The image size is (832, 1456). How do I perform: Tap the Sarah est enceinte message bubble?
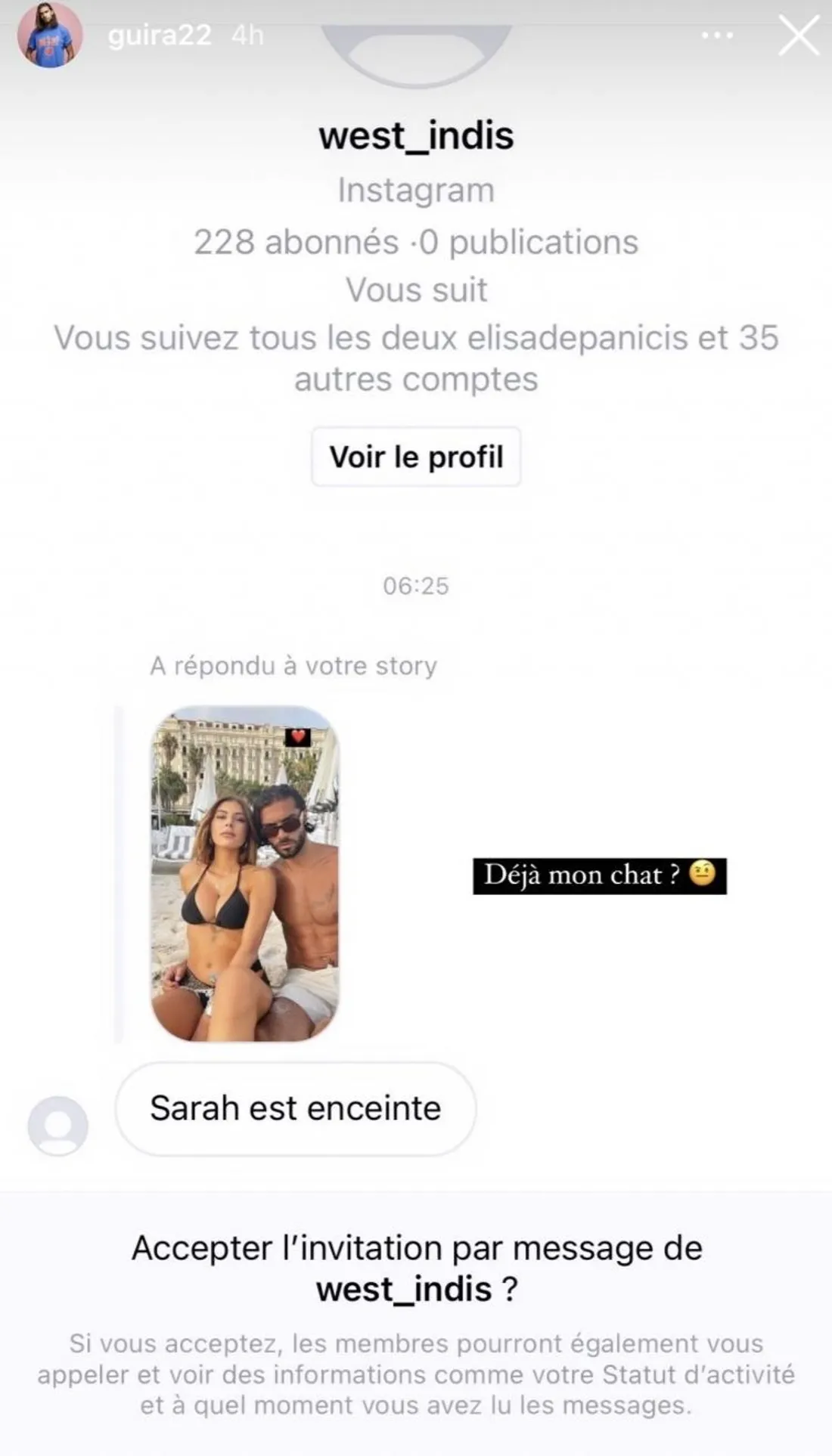(x=295, y=1110)
